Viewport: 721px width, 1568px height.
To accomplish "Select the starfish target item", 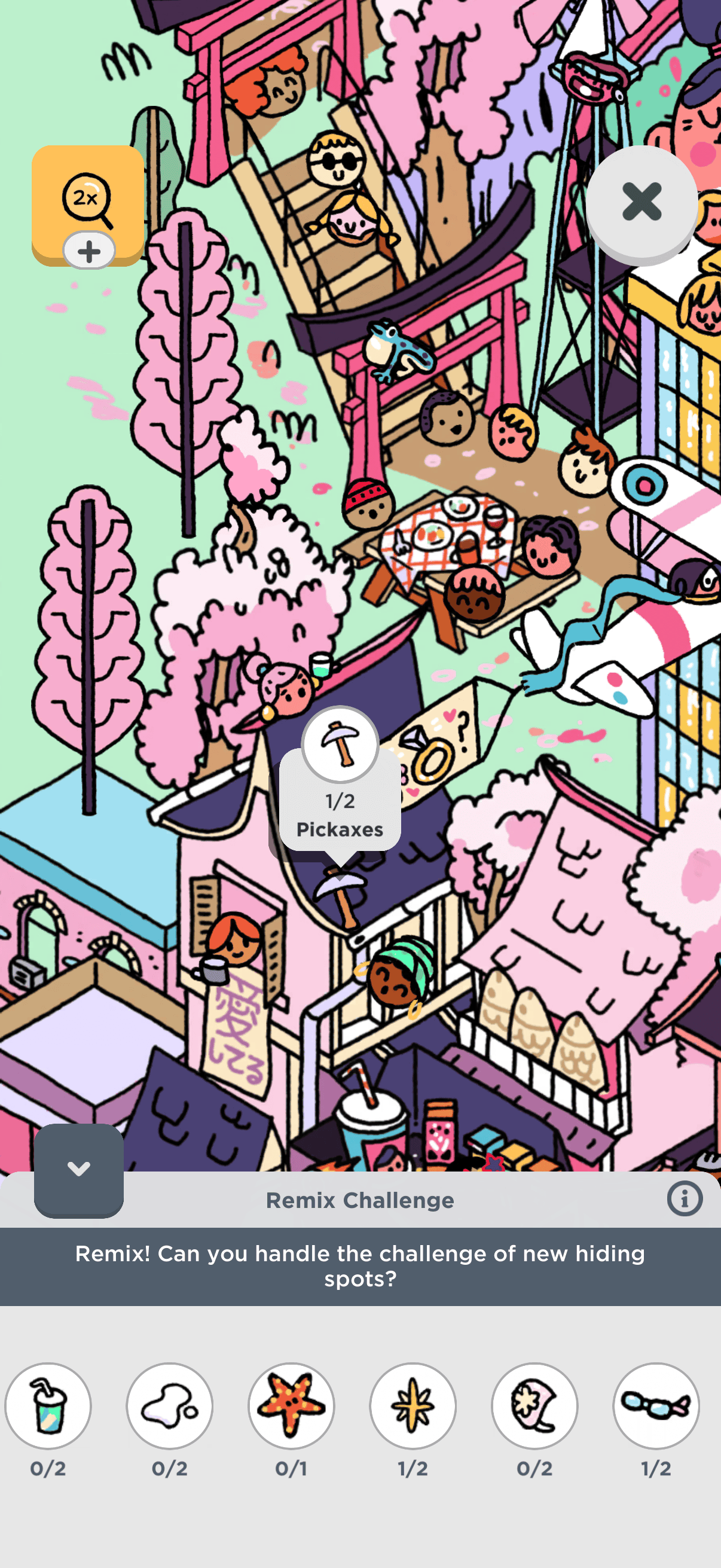I will [x=291, y=1405].
